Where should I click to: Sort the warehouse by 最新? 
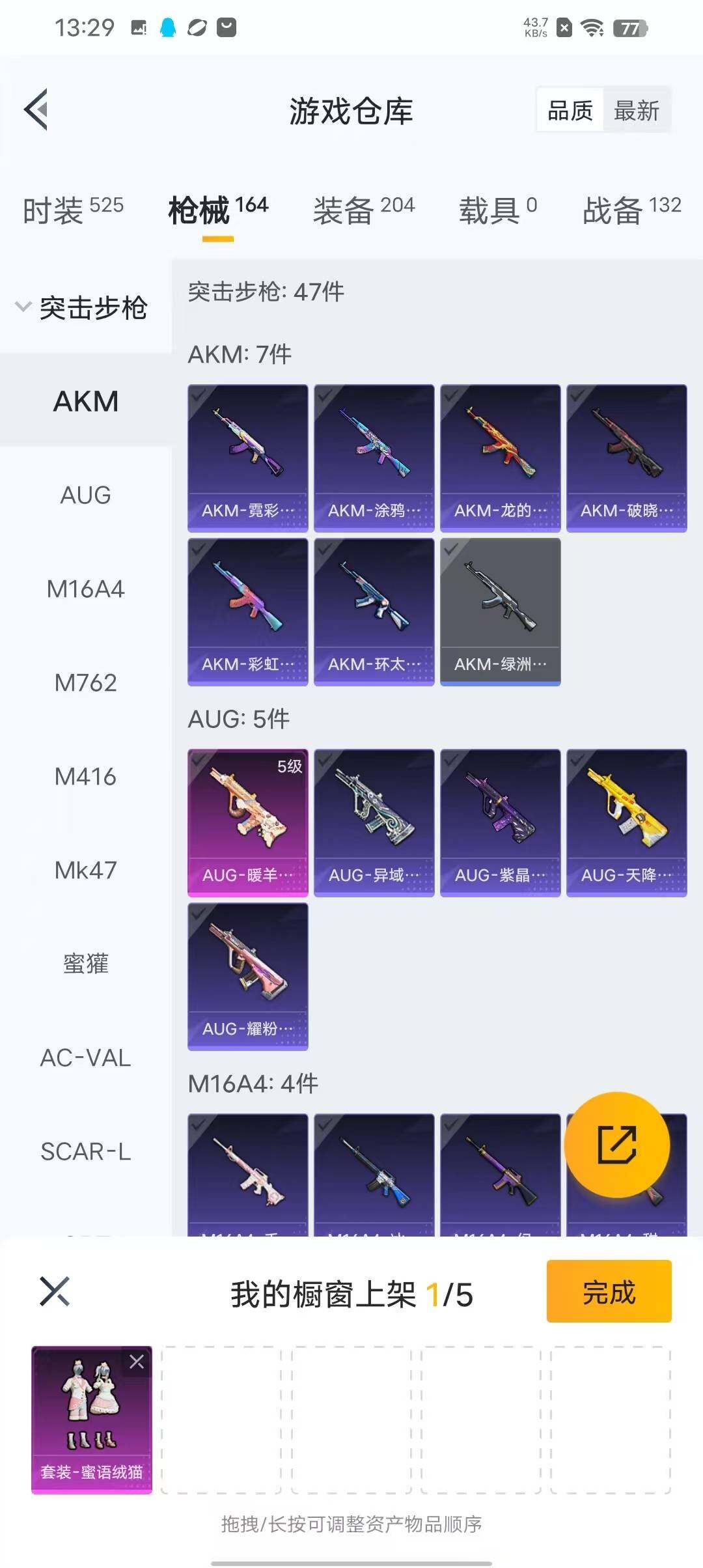636,111
